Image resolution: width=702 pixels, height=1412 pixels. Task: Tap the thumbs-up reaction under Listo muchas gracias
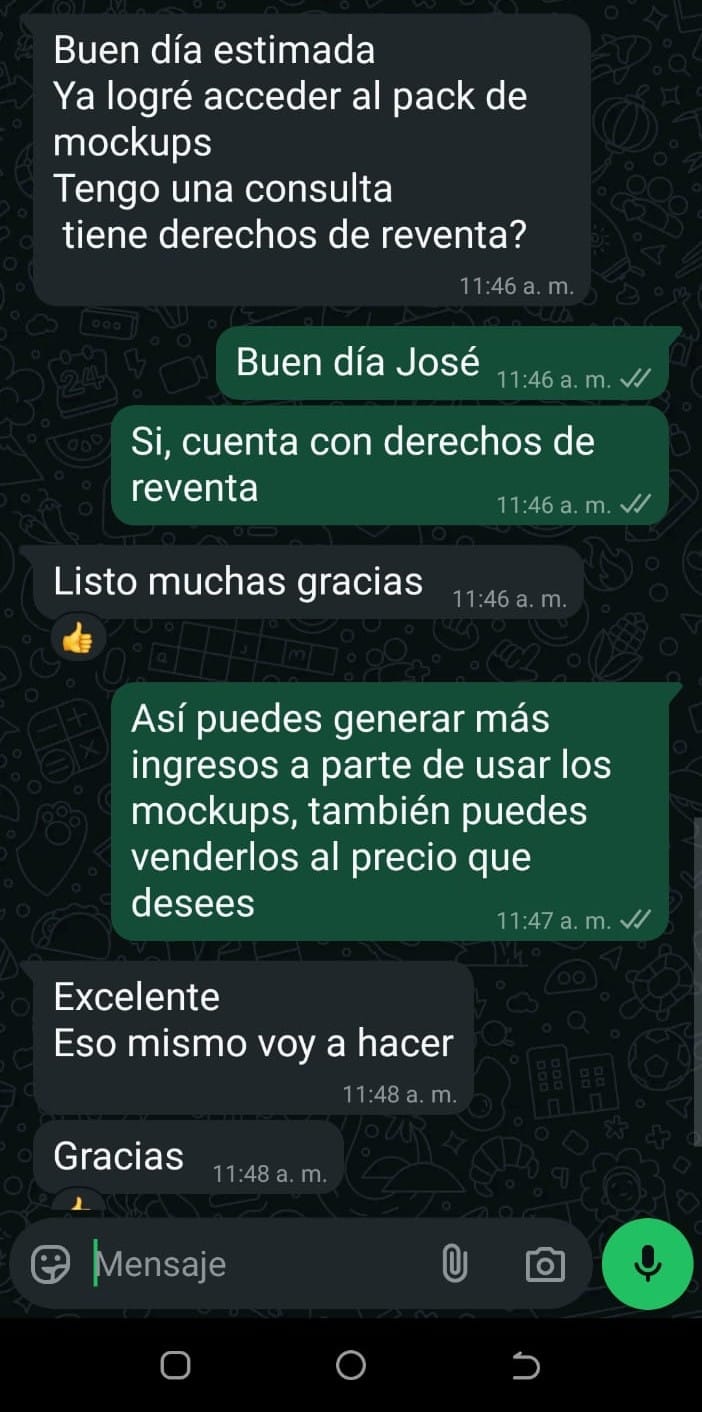pyautogui.click(x=78, y=637)
